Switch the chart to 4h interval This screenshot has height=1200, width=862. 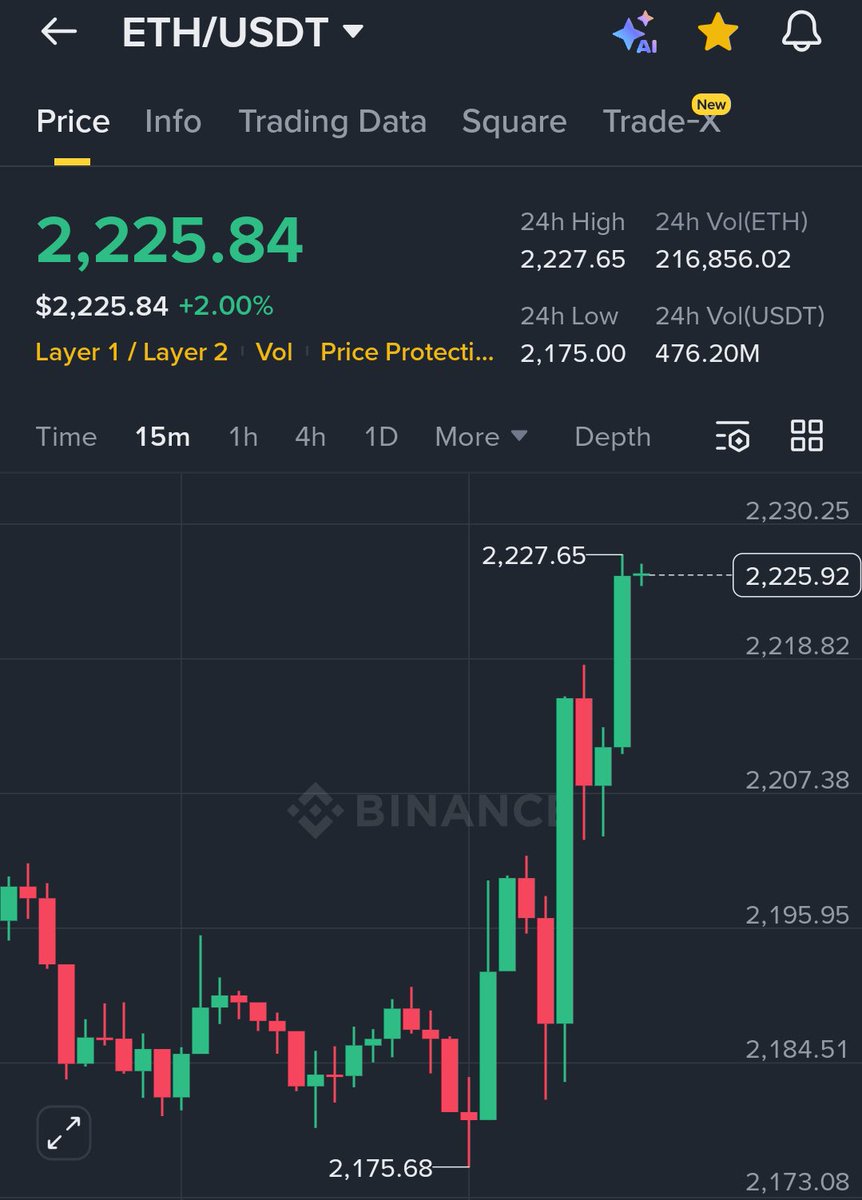[310, 437]
